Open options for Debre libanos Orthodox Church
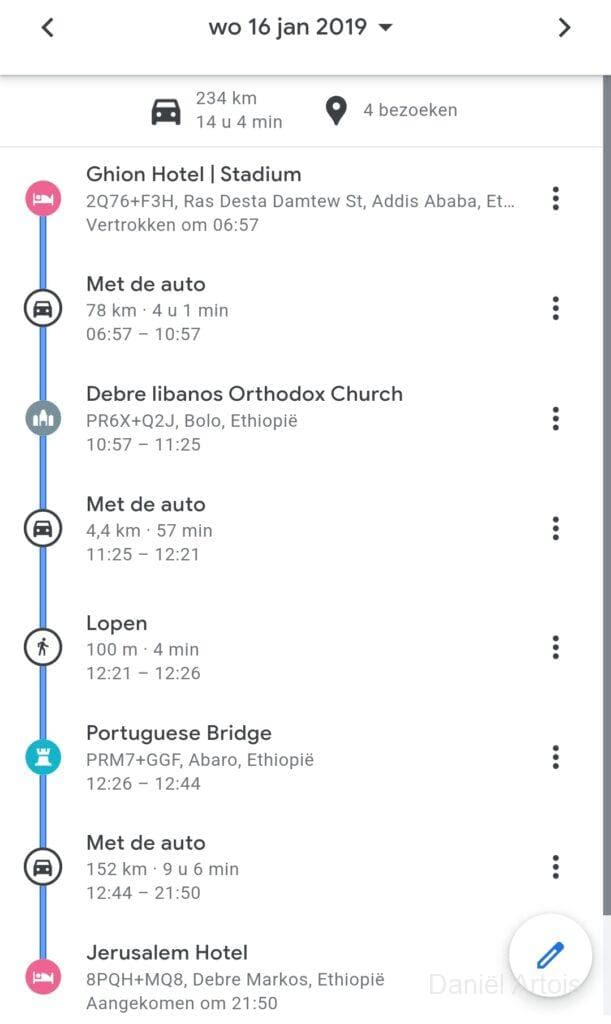This screenshot has height=1024, width=611. click(556, 418)
